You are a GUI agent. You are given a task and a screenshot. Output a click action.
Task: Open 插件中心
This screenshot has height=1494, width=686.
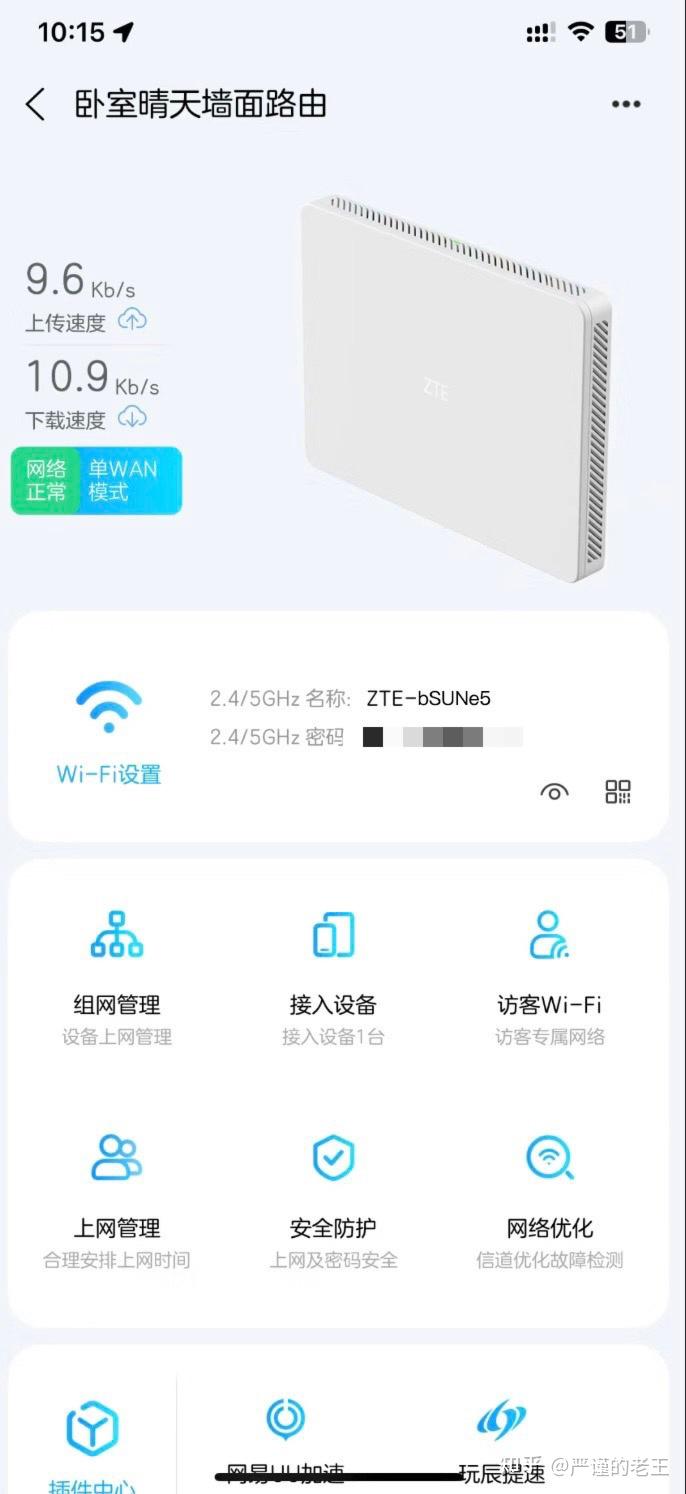(x=92, y=1440)
